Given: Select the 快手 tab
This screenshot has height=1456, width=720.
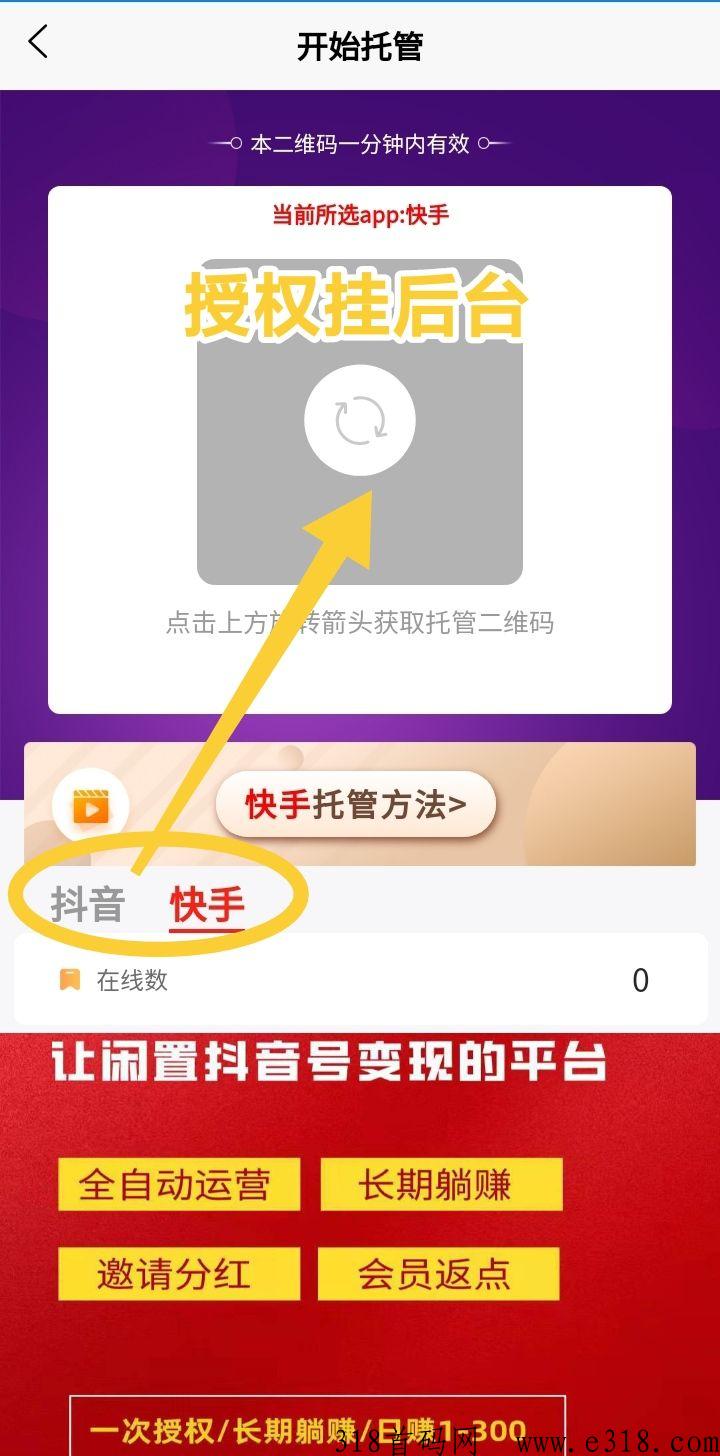Looking at the screenshot, I should click(207, 905).
